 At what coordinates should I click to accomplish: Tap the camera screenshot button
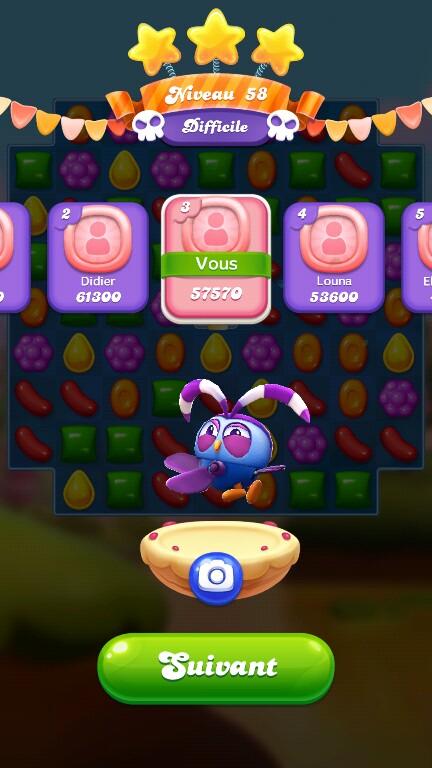(x=216, y=577)
